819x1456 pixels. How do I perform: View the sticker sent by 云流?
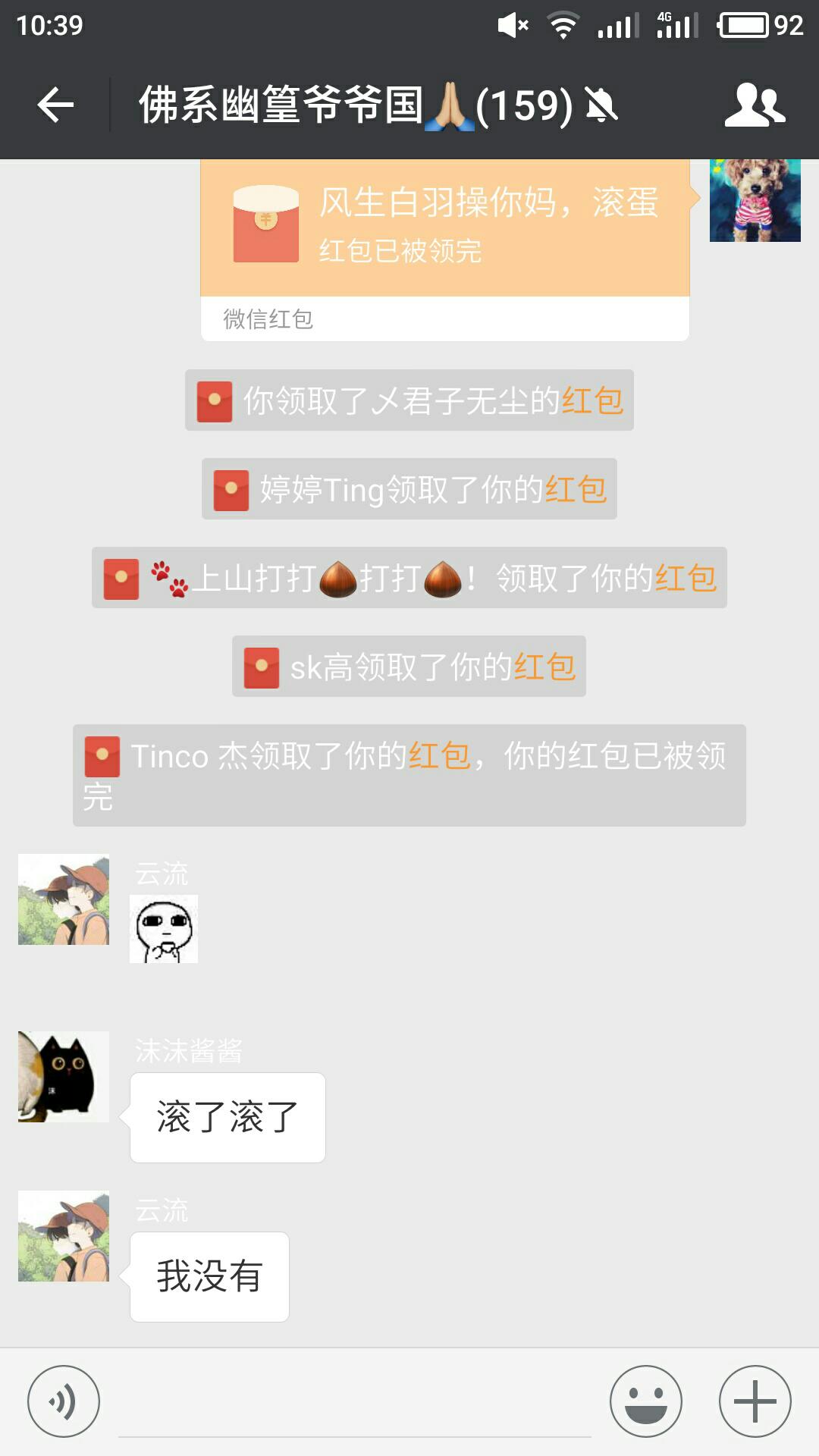coord(164,929)
